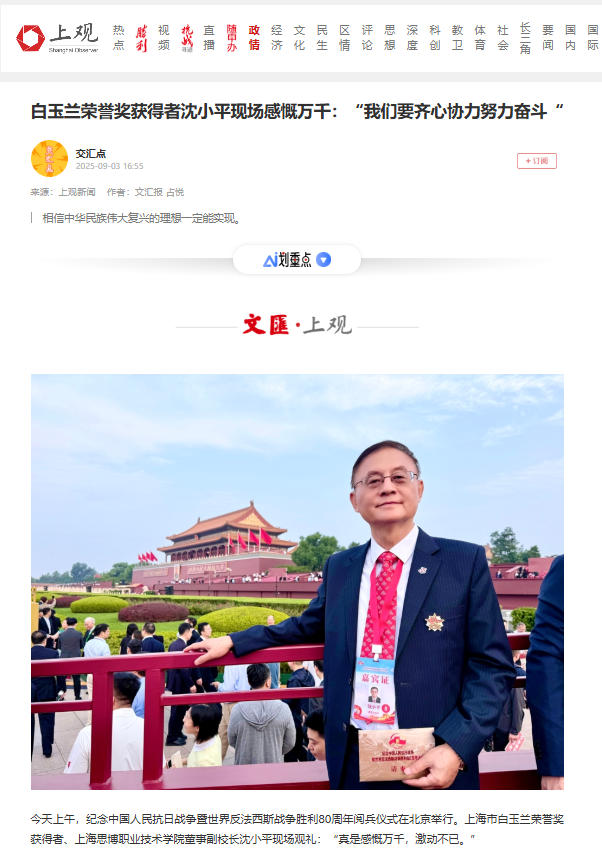602x868 pixels.
Task: Open the 民生 section
Action: point(322,38)
